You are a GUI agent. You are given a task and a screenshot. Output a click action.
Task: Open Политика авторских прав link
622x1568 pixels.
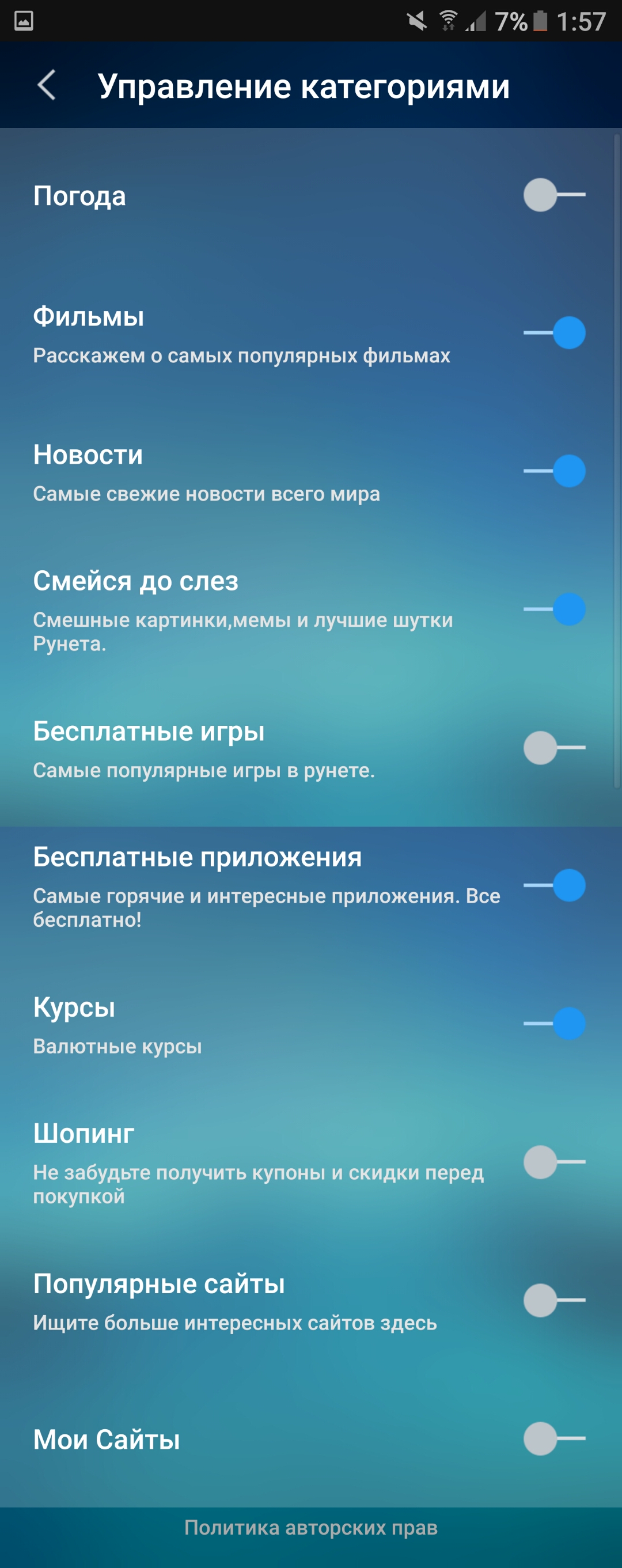pos(311,1527)
